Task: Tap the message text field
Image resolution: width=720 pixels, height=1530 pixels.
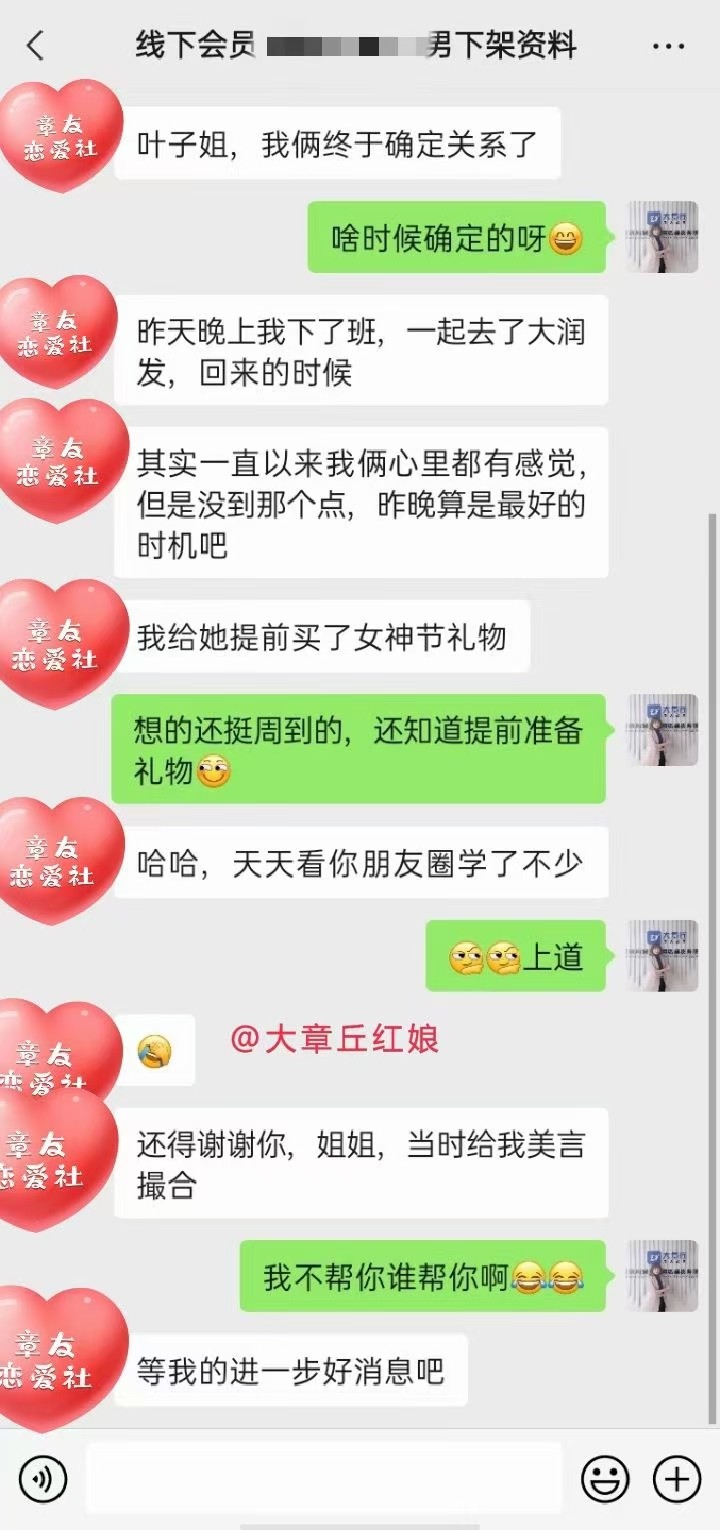Action: (x=324, y=1478)
